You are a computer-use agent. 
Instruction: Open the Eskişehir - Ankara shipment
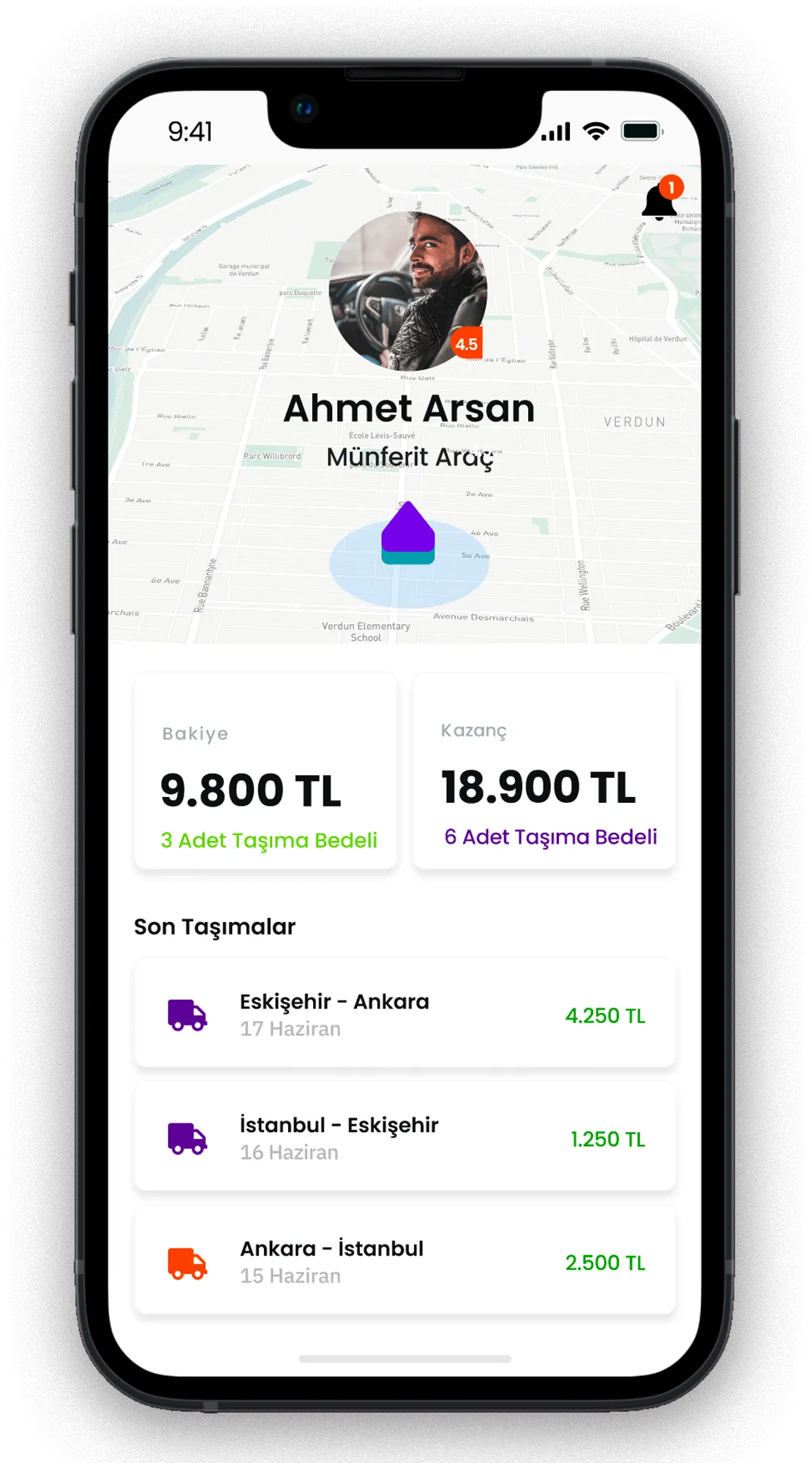[405, 1014]
